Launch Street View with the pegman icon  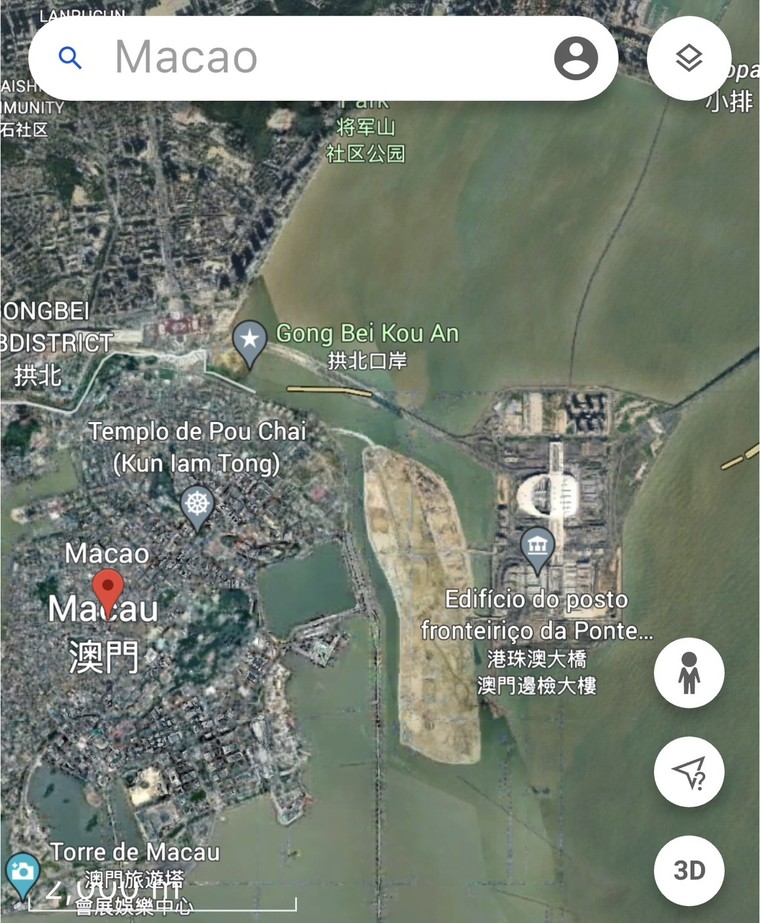[x=689, y=672]
